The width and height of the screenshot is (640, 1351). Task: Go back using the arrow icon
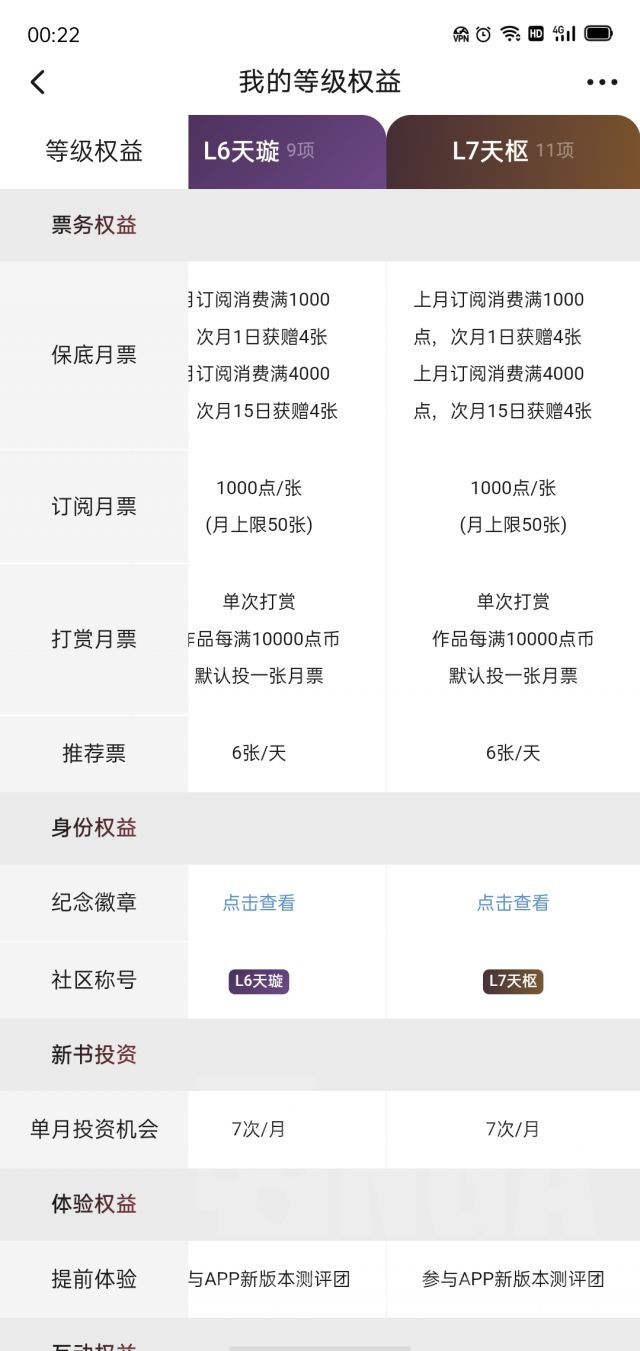pyautogui.click(x=38, y=82)
